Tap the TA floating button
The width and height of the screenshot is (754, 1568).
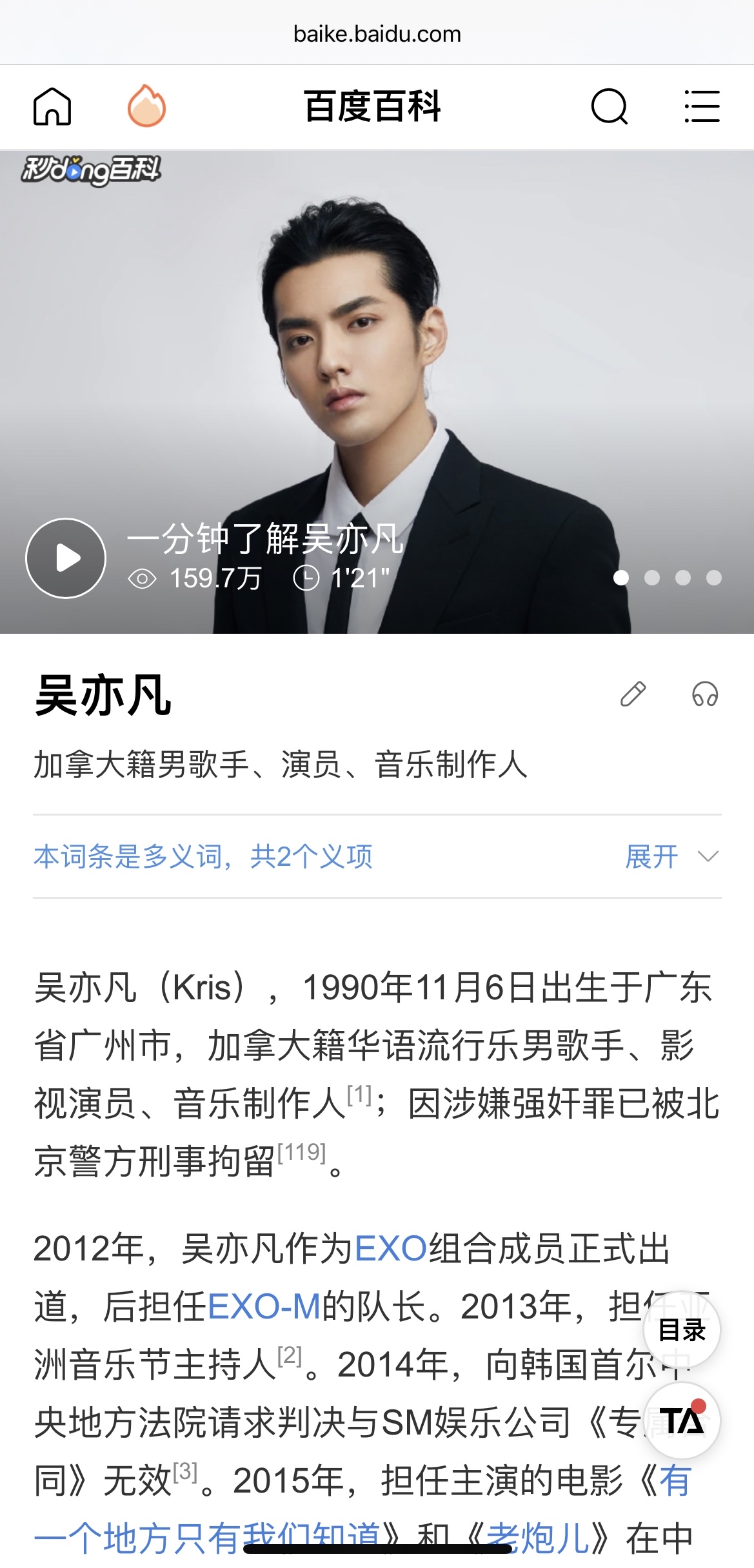pyautogui.click(x=682, y=1421)
